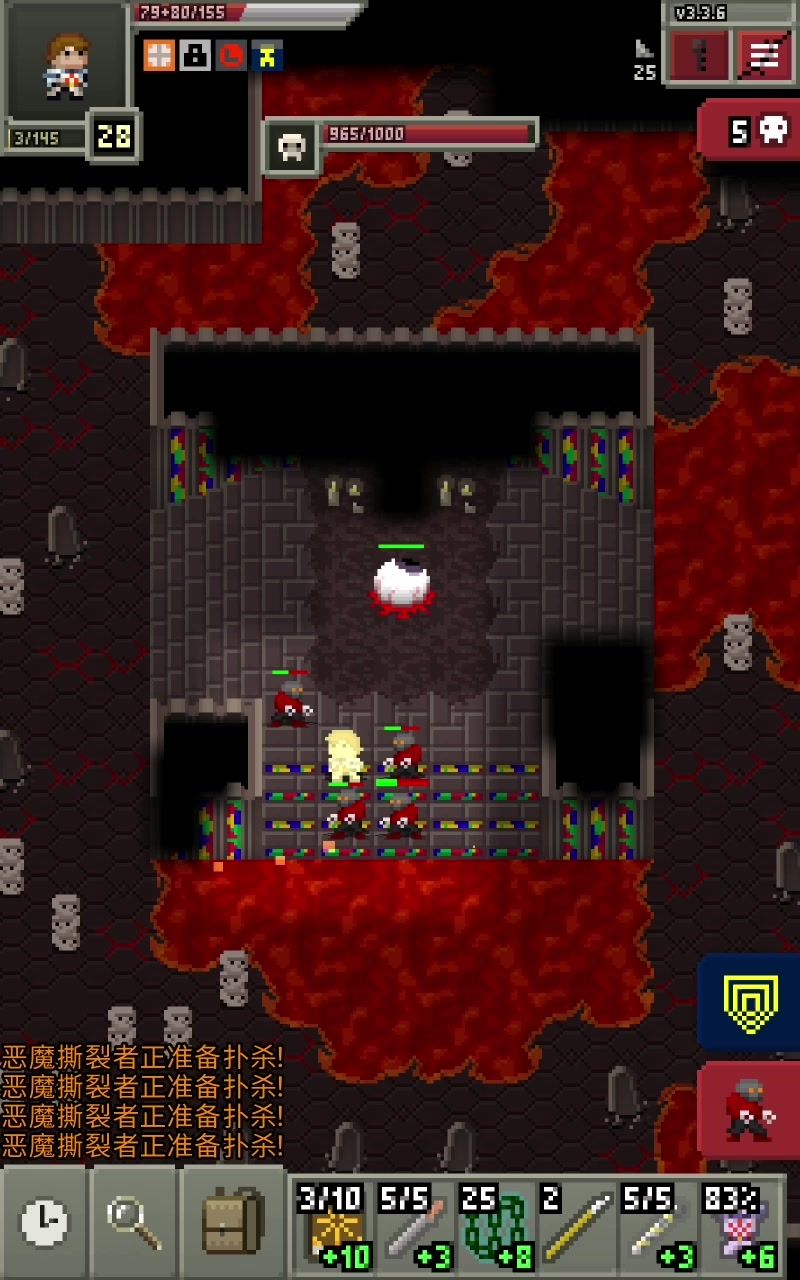
Task: Use the 83% armor quickslot
Action: (x=738, y=1226)
